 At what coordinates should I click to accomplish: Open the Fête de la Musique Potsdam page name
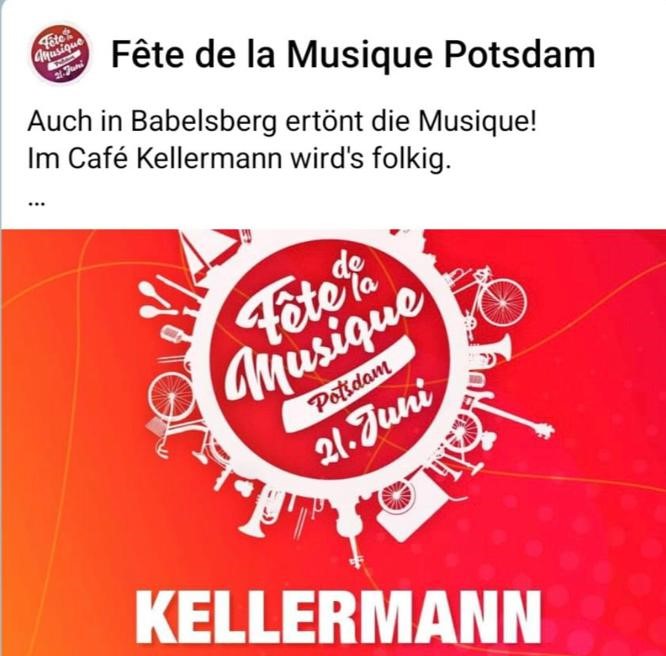(352, 53)
